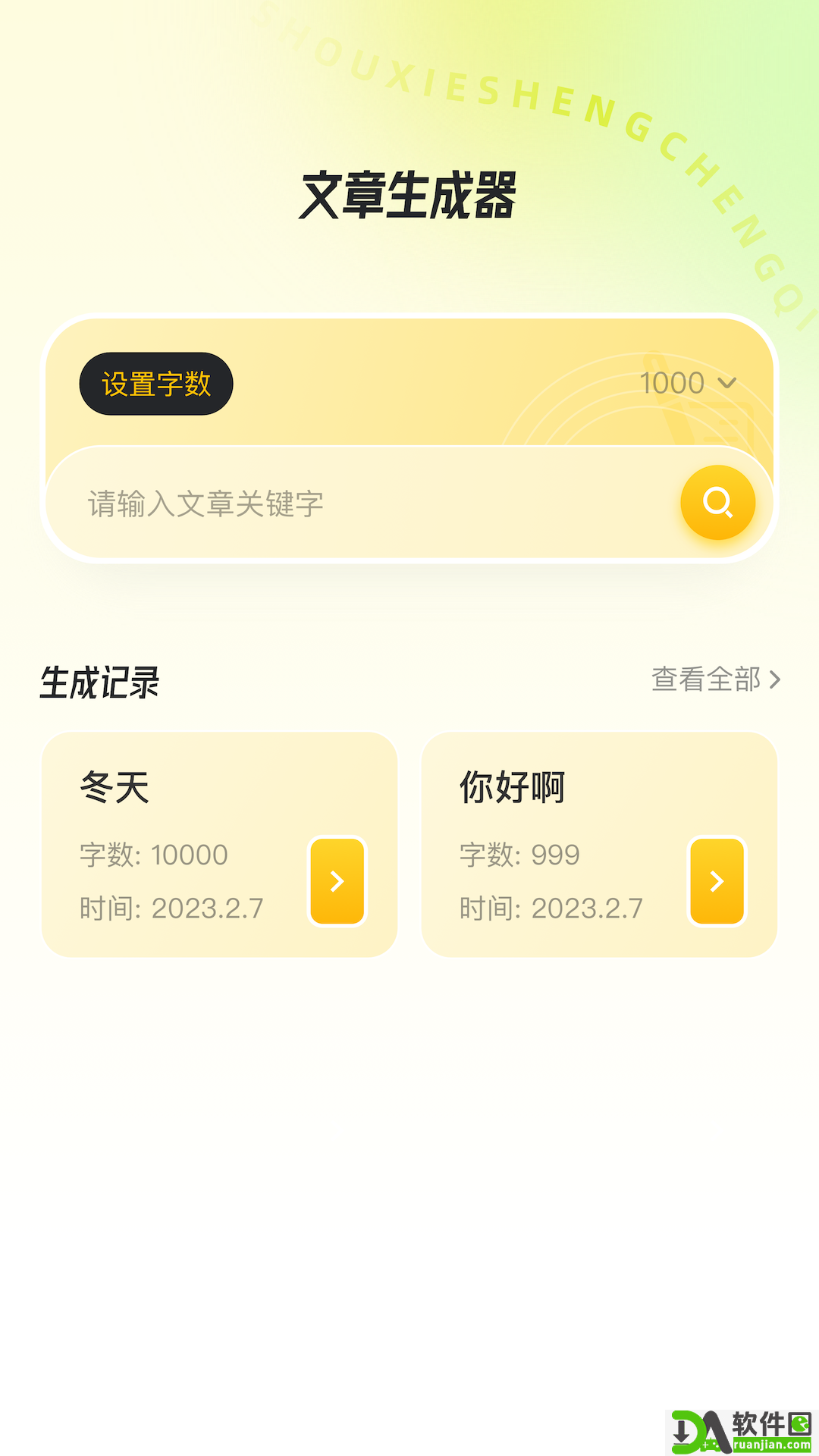Click the chevron next to 查看全部
The width and height of the screenshot is (819, 1456).
(x=774, y=681)
